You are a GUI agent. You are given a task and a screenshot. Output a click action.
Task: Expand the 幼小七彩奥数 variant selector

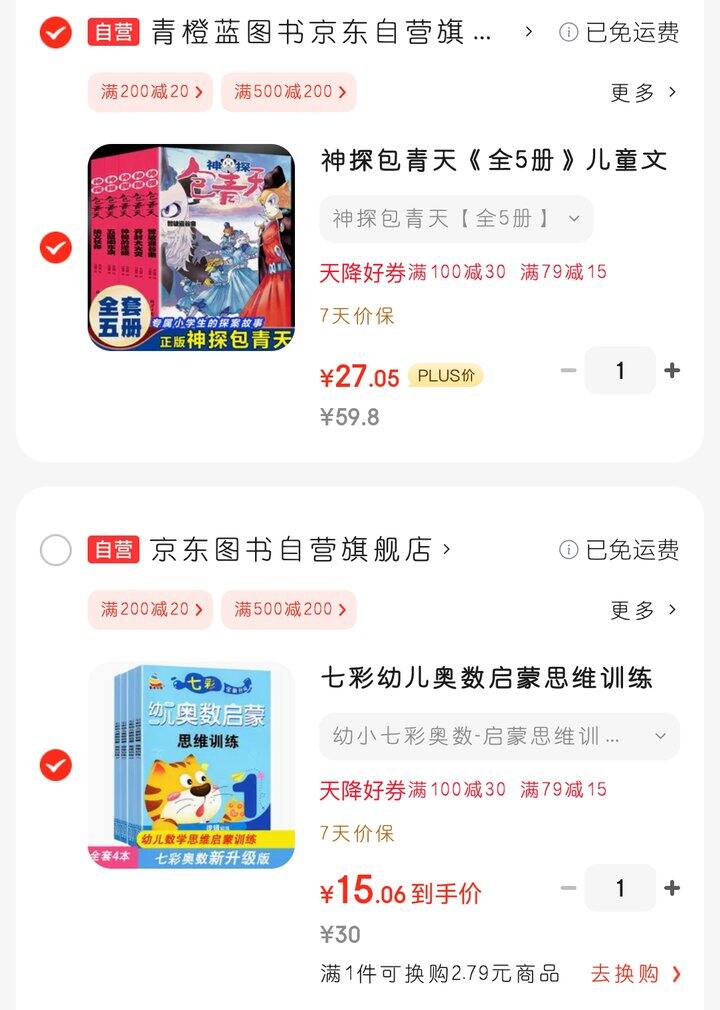coord(497,736)
